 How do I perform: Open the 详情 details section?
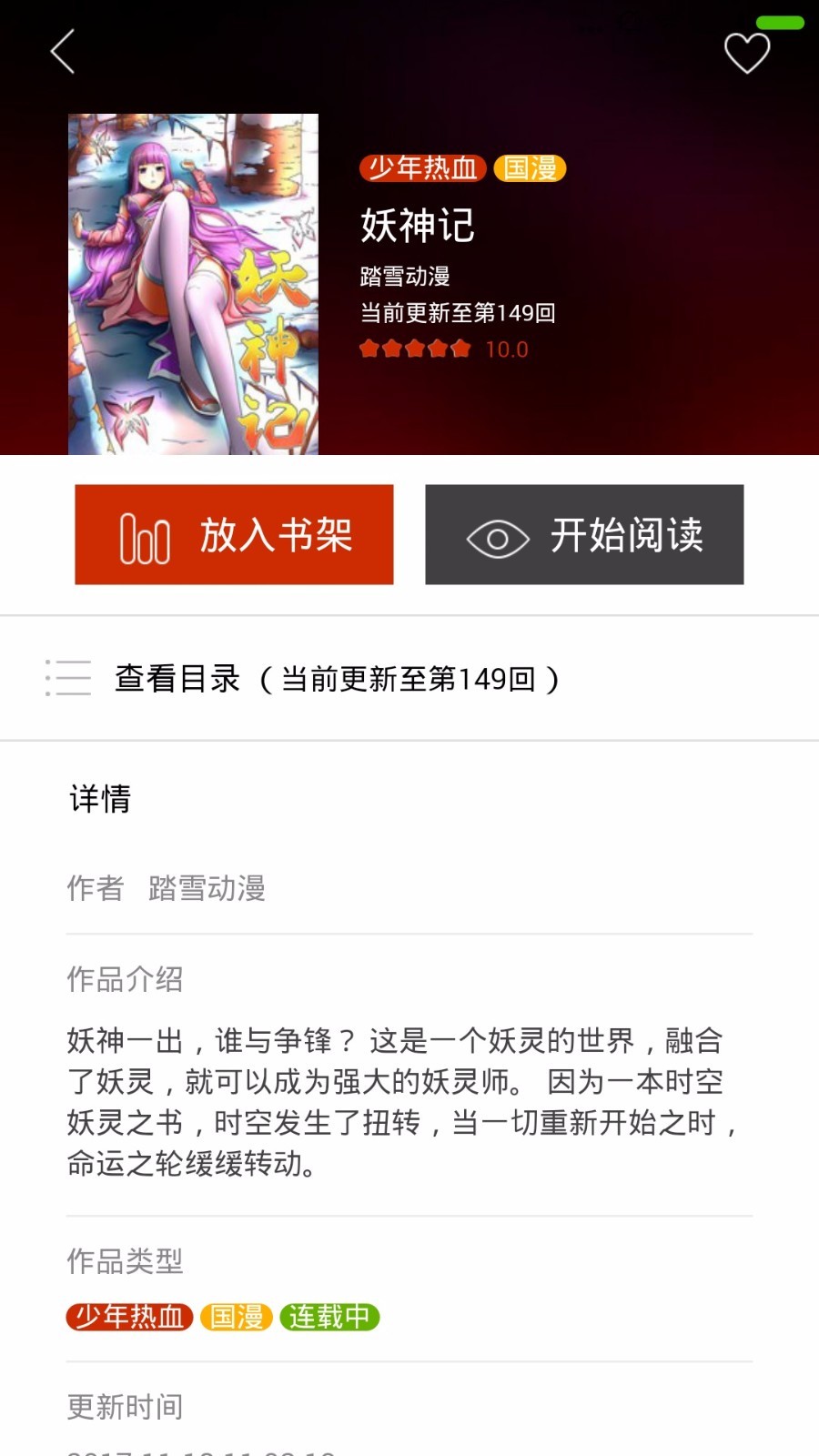(x=99, y=799)
